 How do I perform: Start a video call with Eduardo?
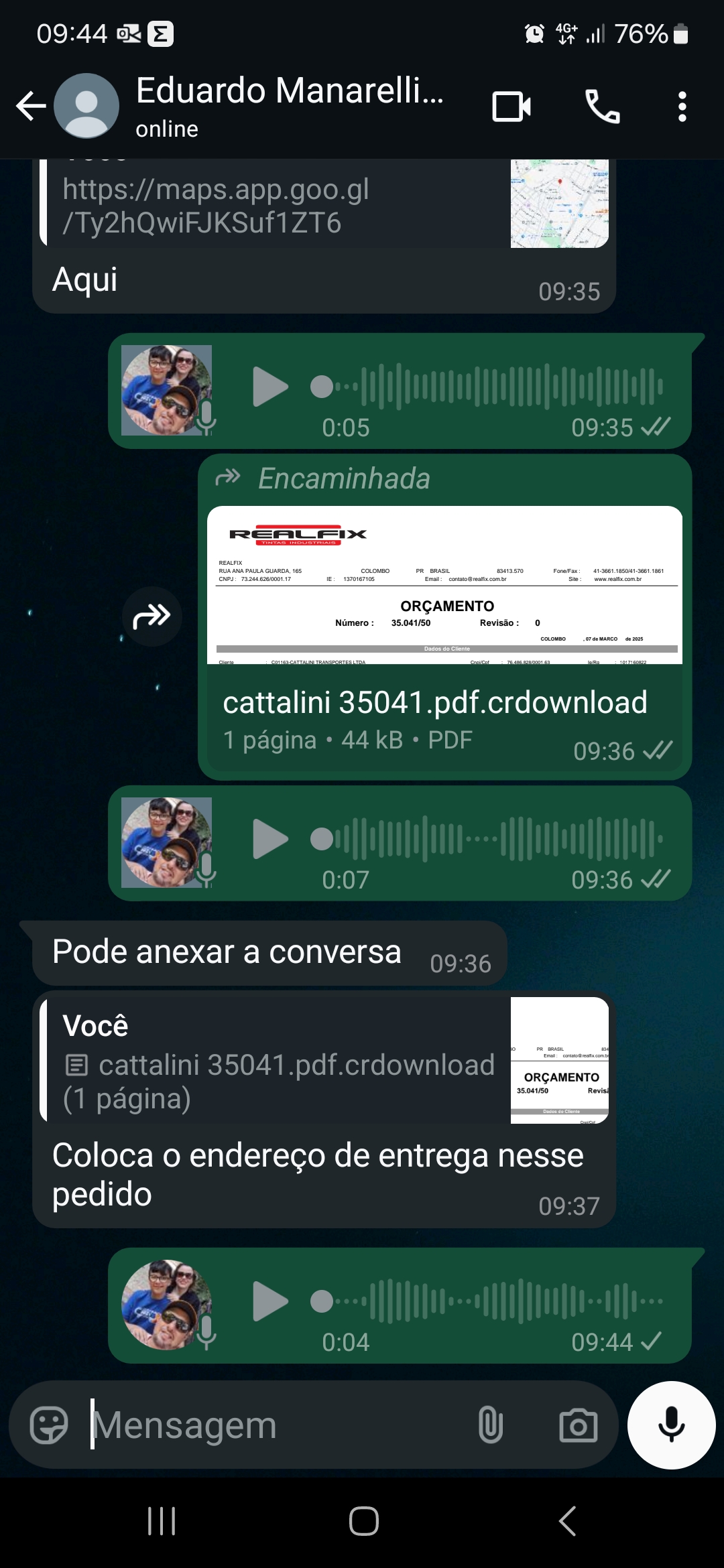tap(511, 107)
